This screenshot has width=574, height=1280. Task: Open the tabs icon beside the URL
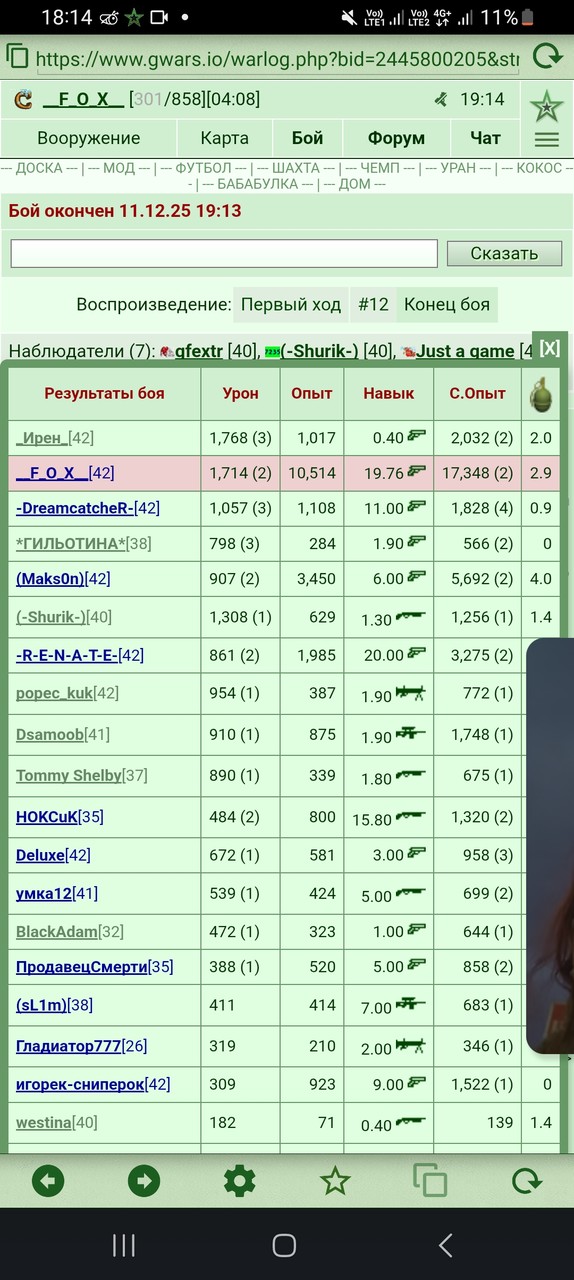[x=17, y=56]
